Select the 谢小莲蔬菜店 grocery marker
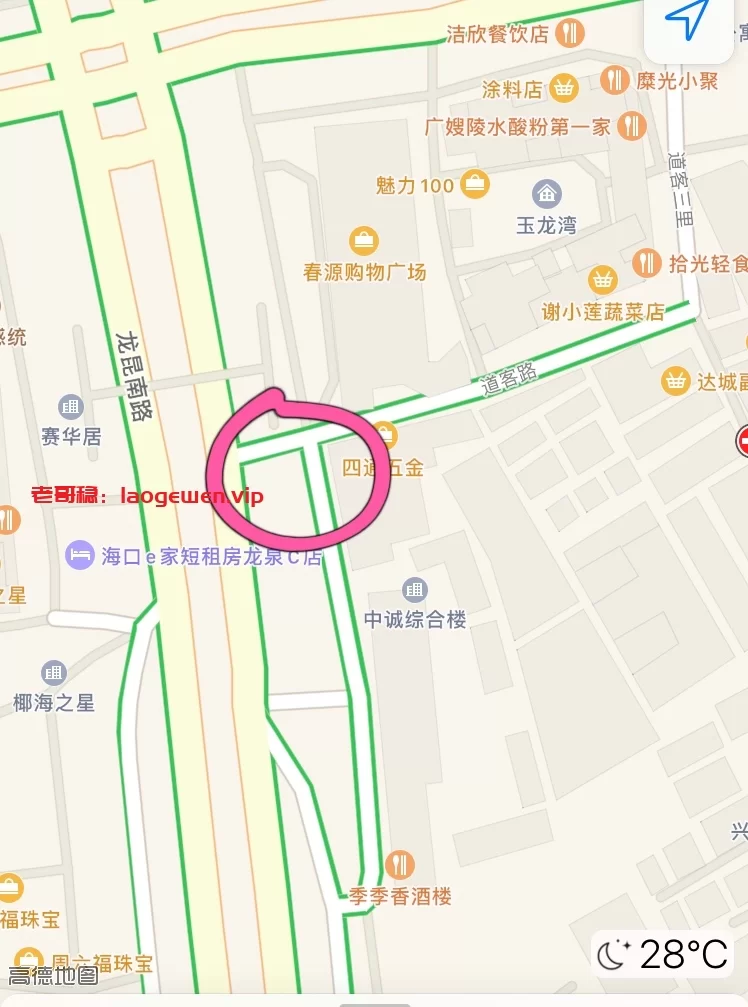748x1007 pixels. tap(602, 279)
